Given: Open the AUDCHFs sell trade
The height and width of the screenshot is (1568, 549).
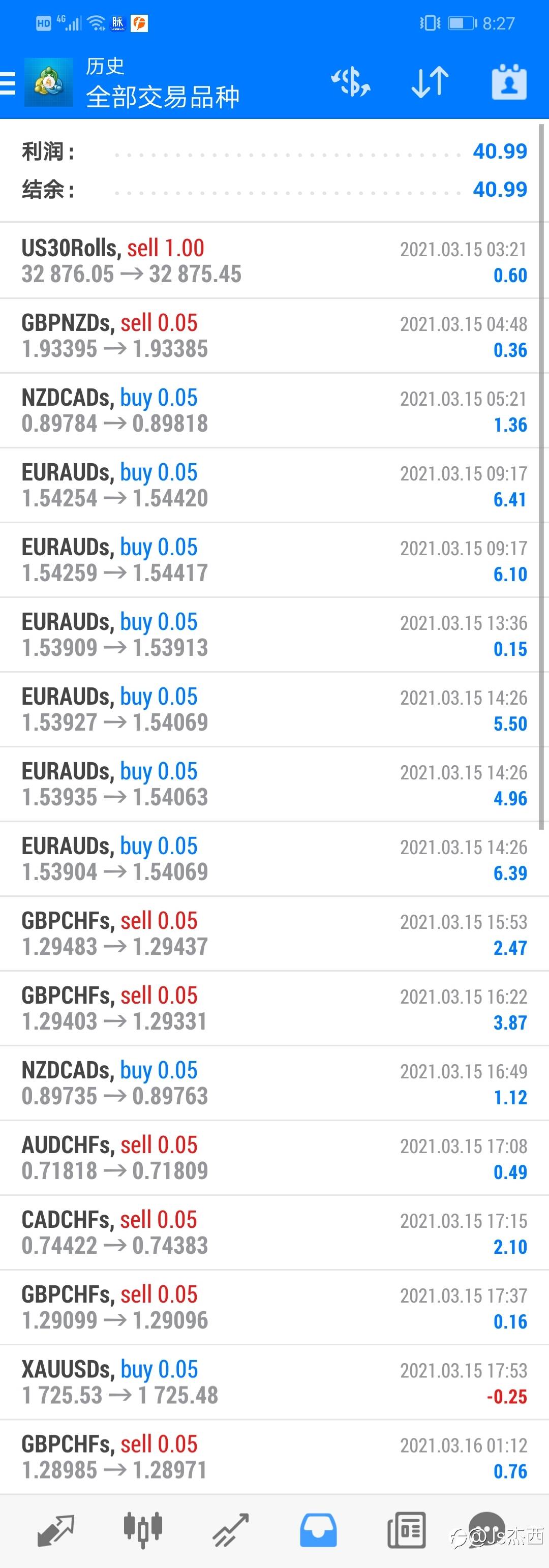Looking at the screenshot, I should 274,1157.
